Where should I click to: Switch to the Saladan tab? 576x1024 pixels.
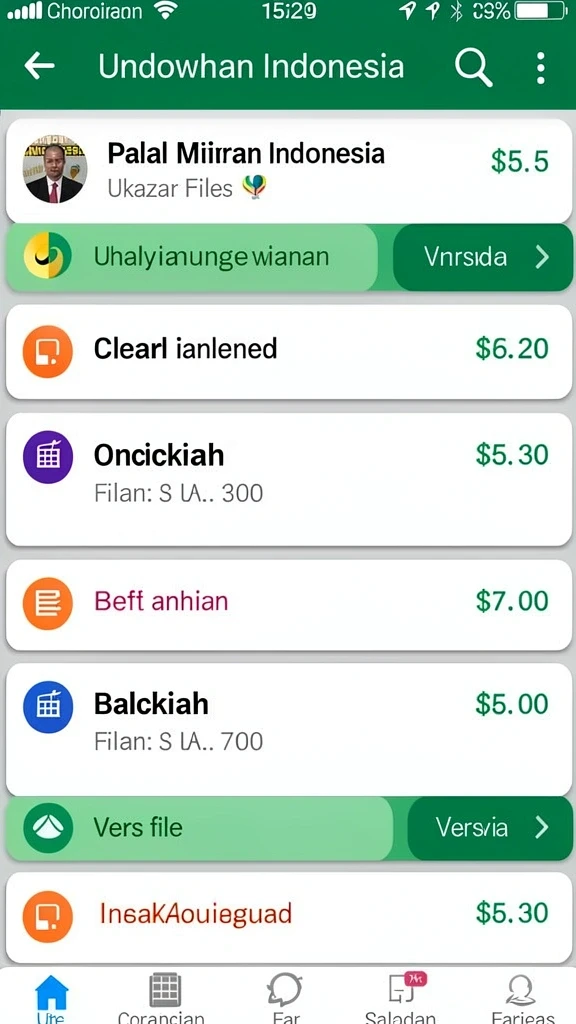(x=400, y=999)
